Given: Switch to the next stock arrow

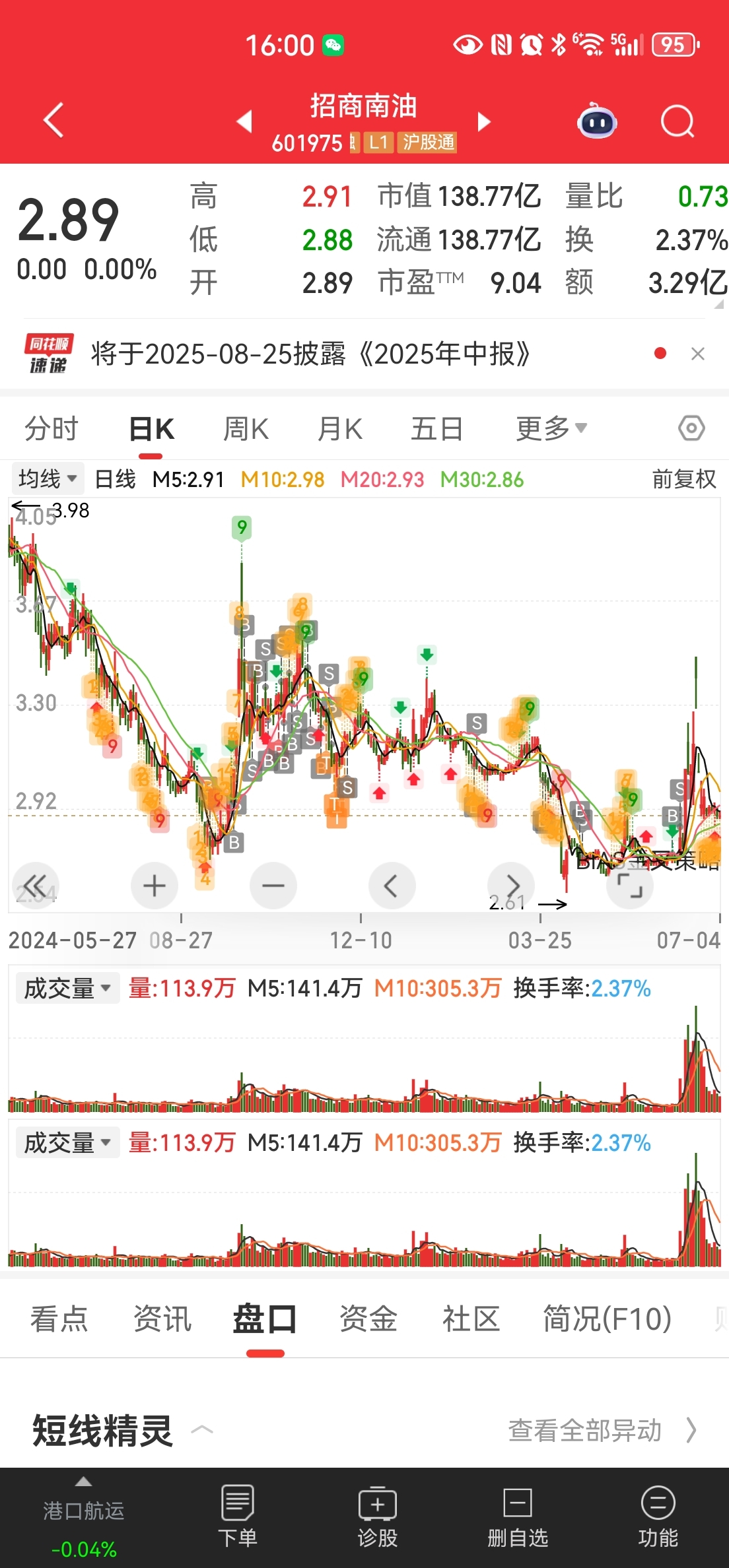Looking at the screenshot, I should (x=484, y=121).
